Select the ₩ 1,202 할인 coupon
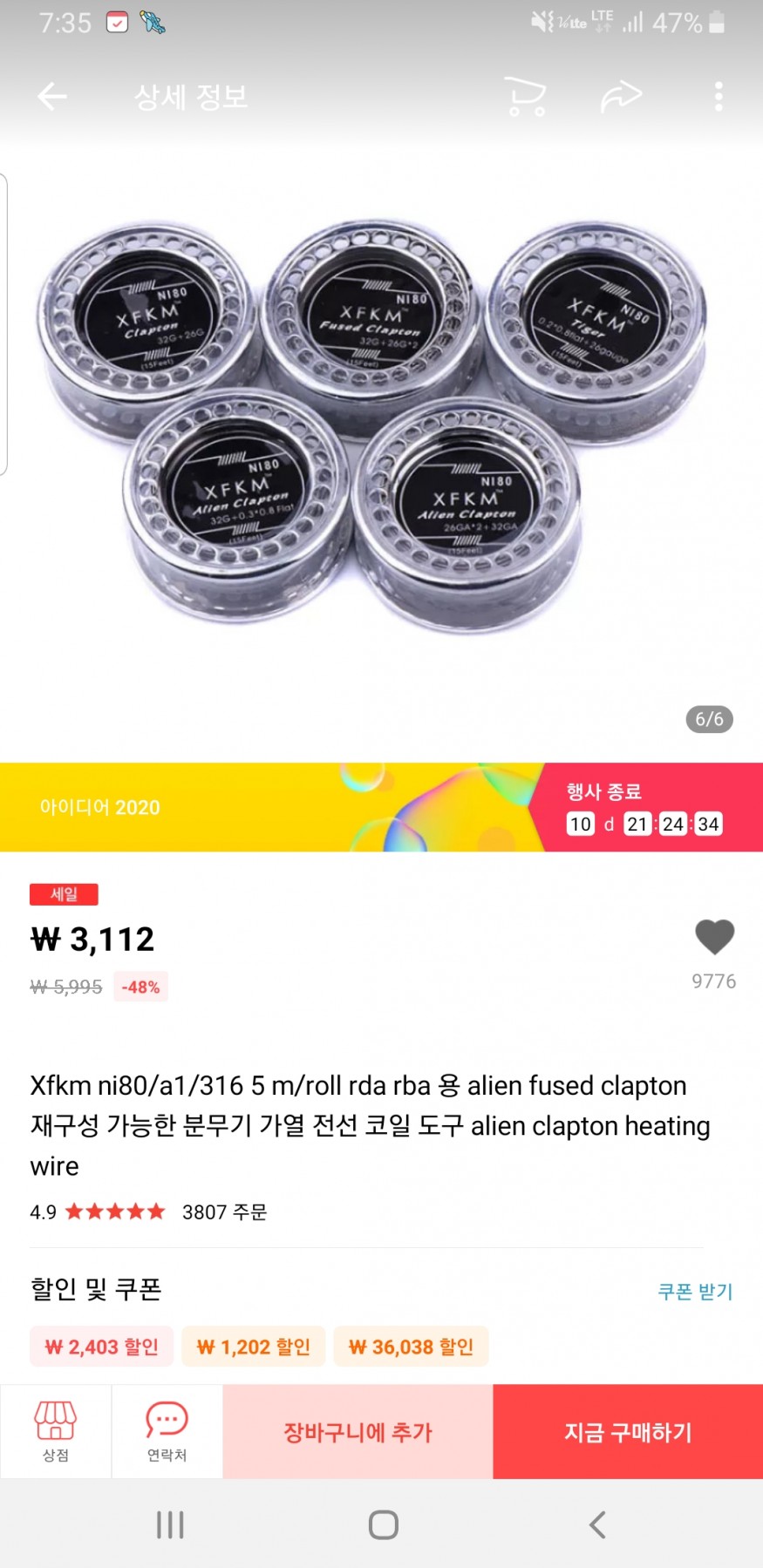This screenshot has width=763, height=1568. pyautogui.click(x=254, y=1347)
